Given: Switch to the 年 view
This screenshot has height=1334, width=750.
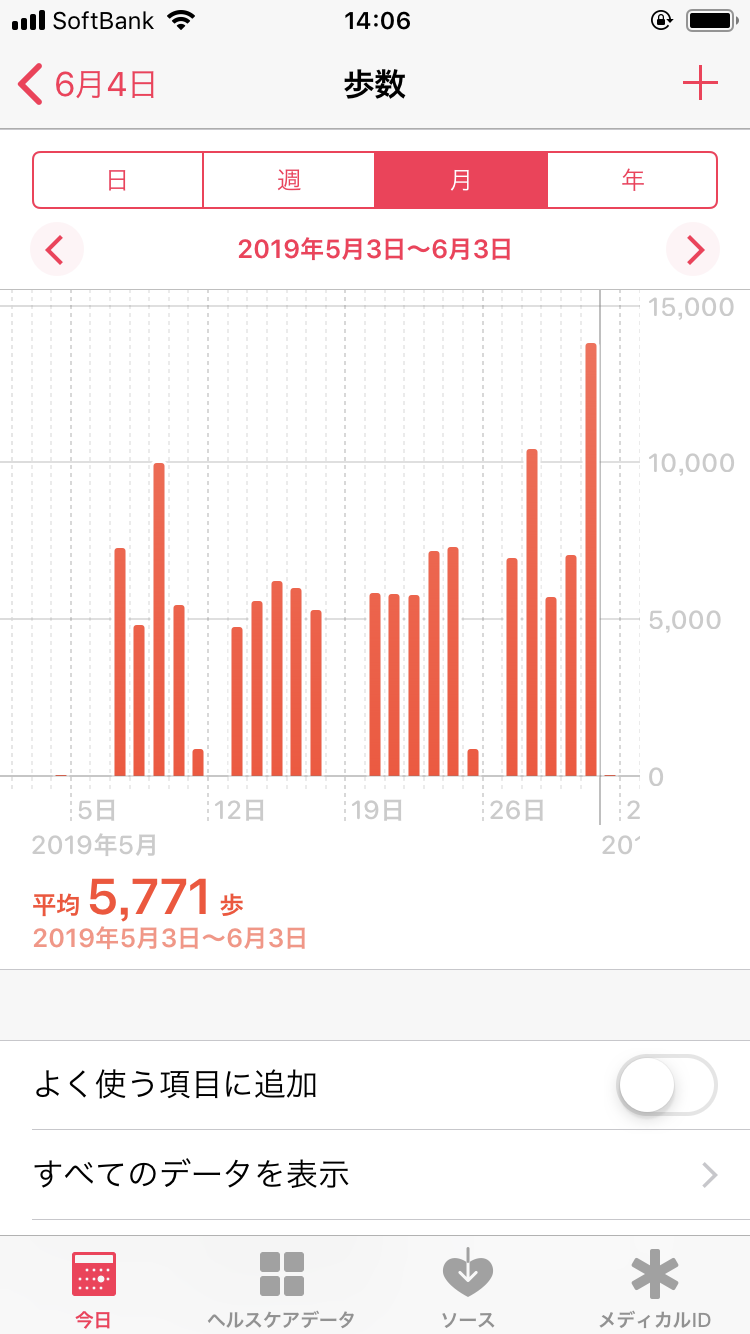Looking at the screenshot, I should coord(632,180).
